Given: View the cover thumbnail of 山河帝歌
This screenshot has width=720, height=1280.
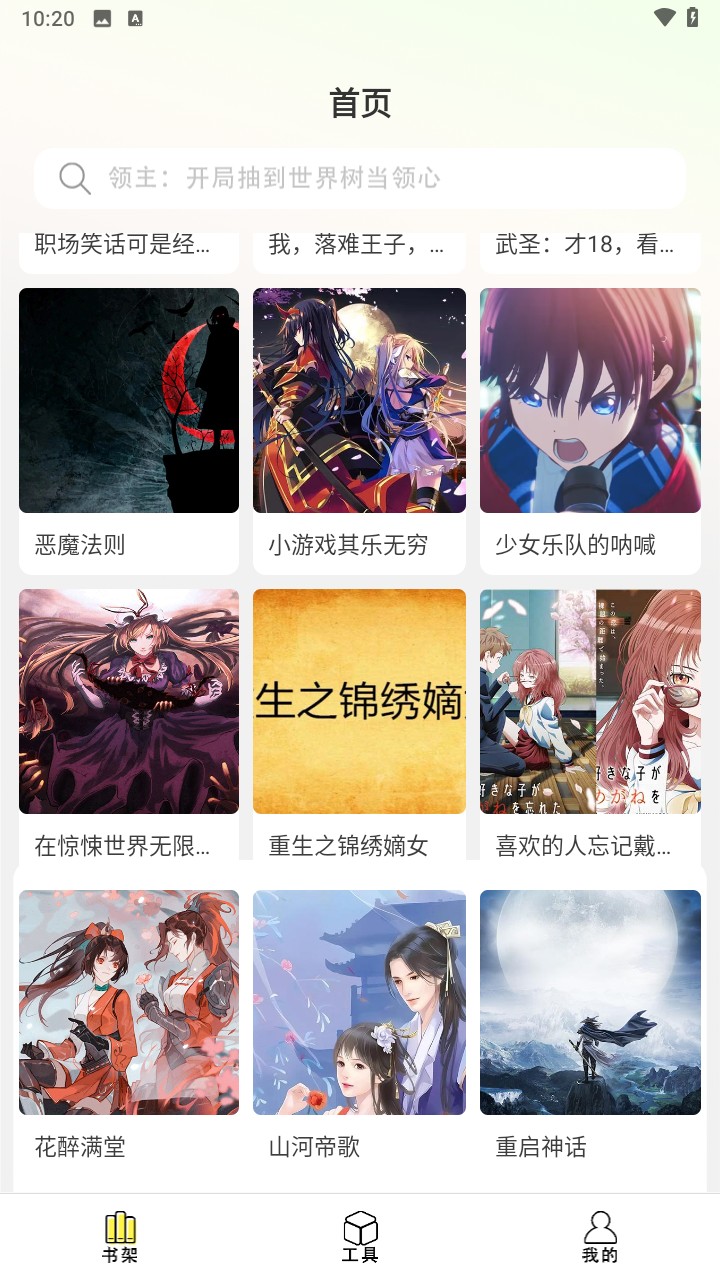Looking at the screenshot, I should (359, 1002).
